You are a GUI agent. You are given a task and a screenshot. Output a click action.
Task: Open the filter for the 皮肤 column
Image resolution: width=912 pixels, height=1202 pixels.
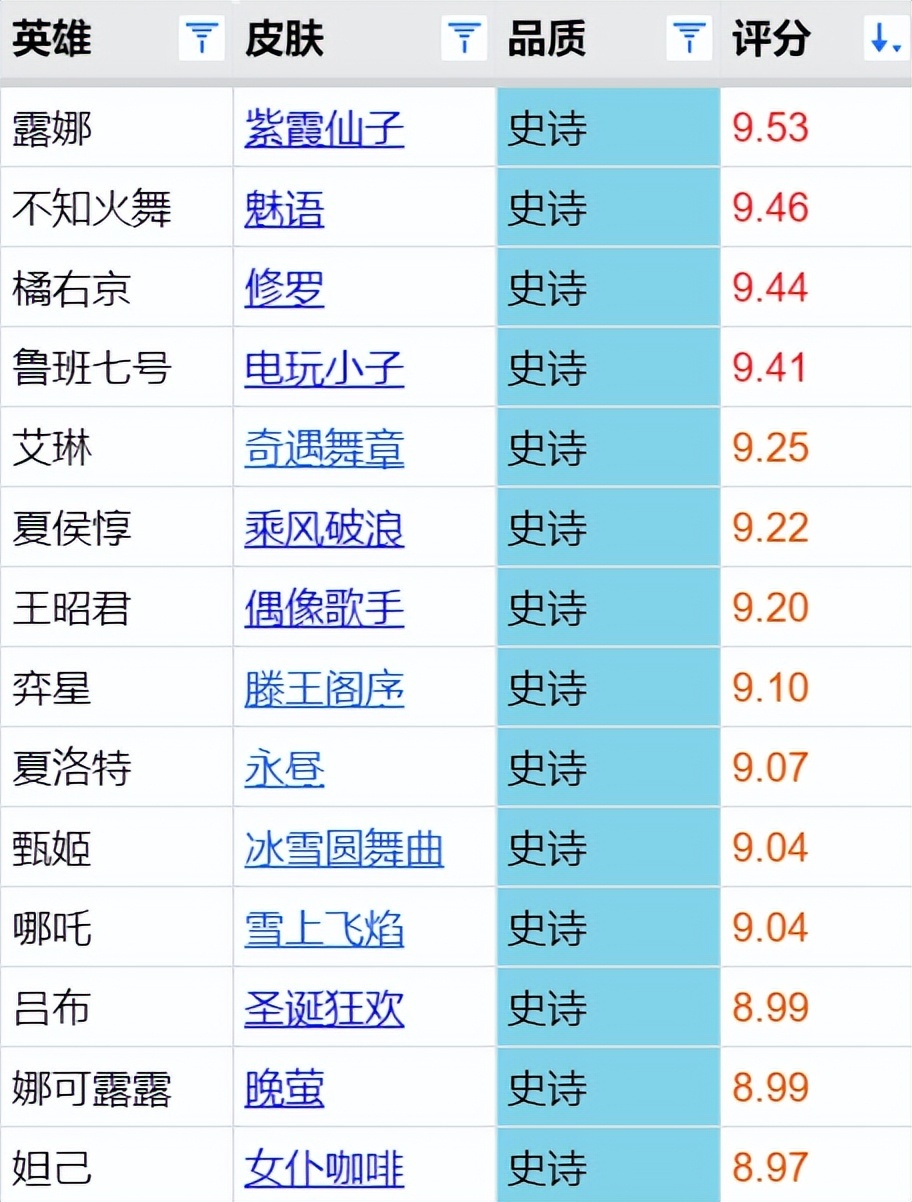click(464, 40)
